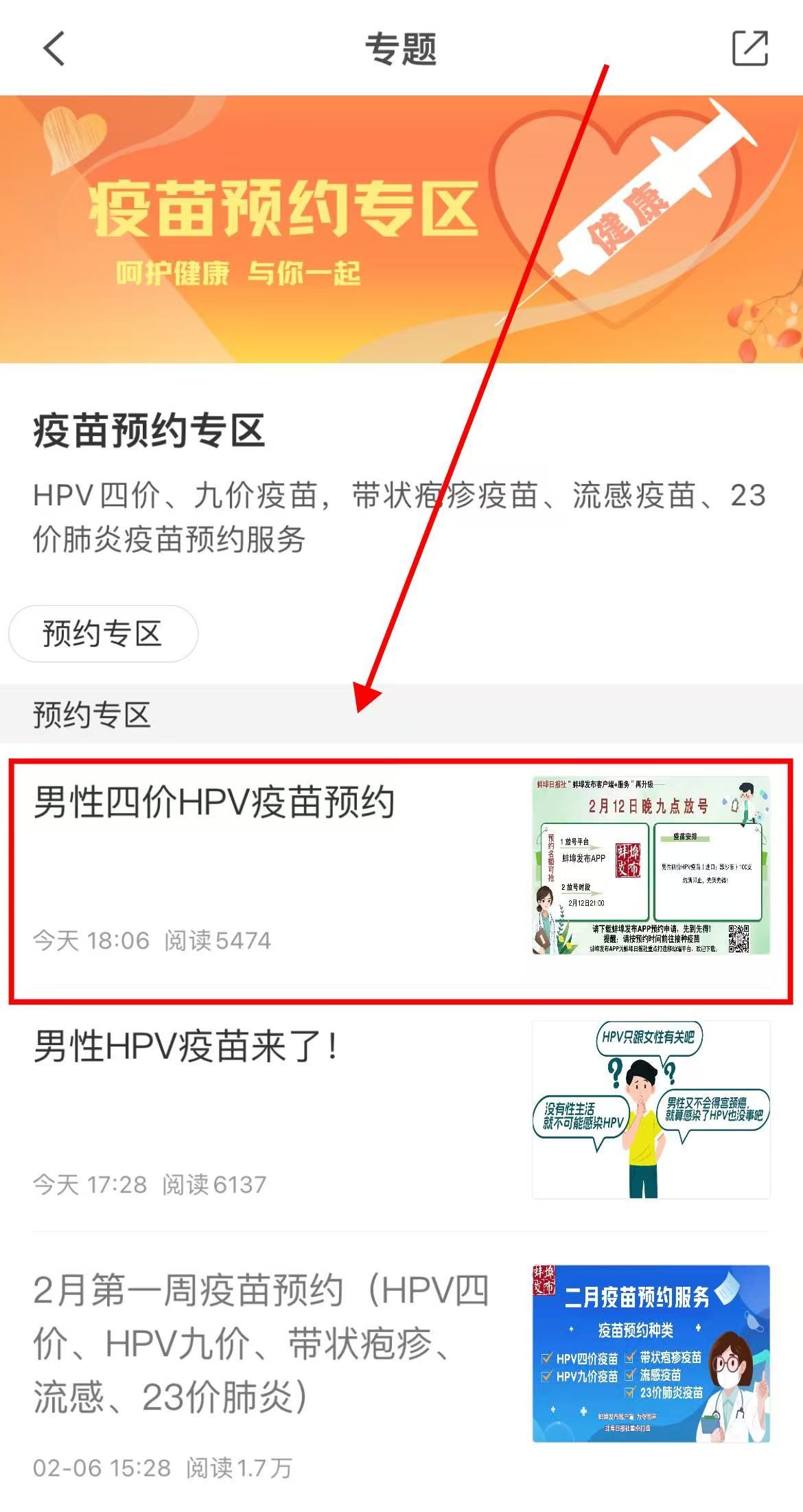
Task: Open 2月第一周疫苗预约 article
Action: click(261, 1342)
